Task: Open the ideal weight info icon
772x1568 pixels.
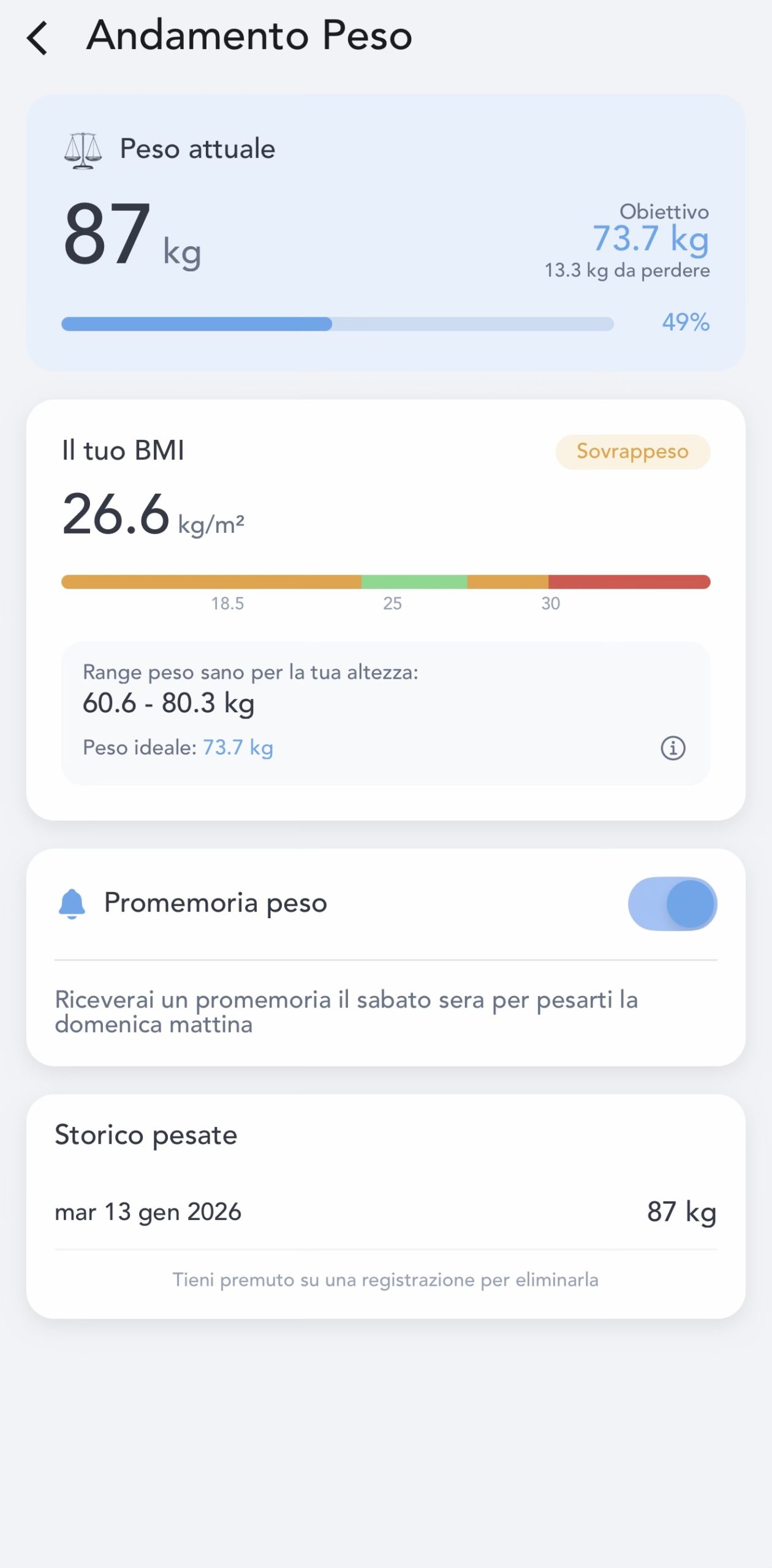Action: pyautogui.click(x=673, y=748)
